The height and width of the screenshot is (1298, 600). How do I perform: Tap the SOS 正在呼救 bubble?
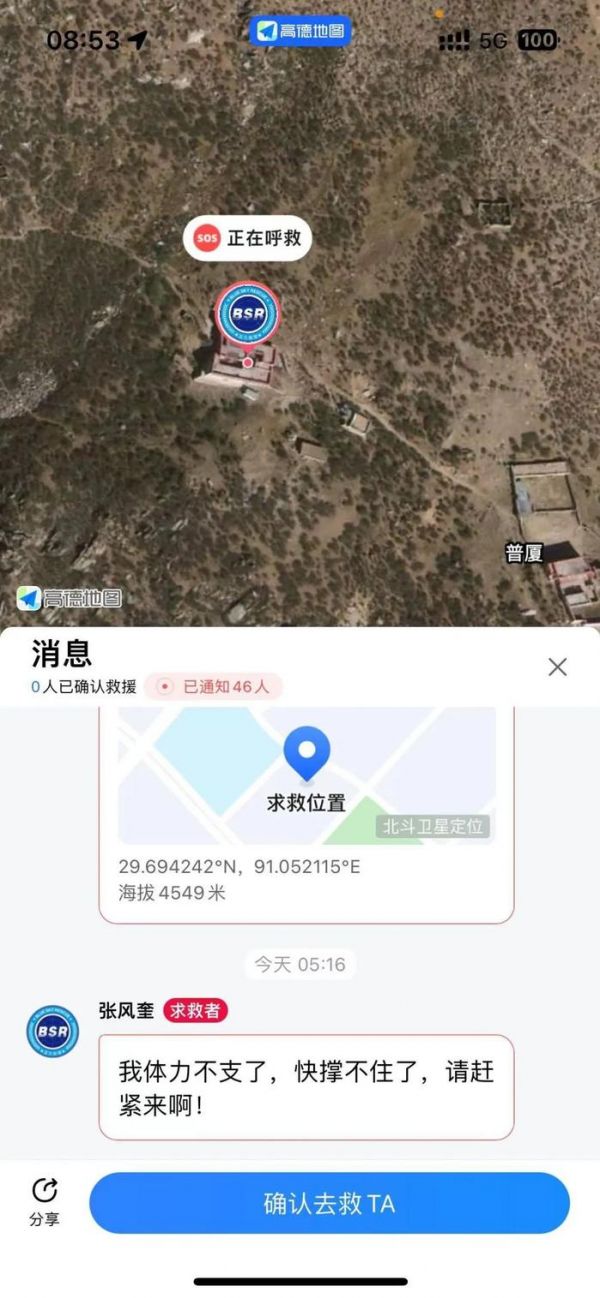248,239
